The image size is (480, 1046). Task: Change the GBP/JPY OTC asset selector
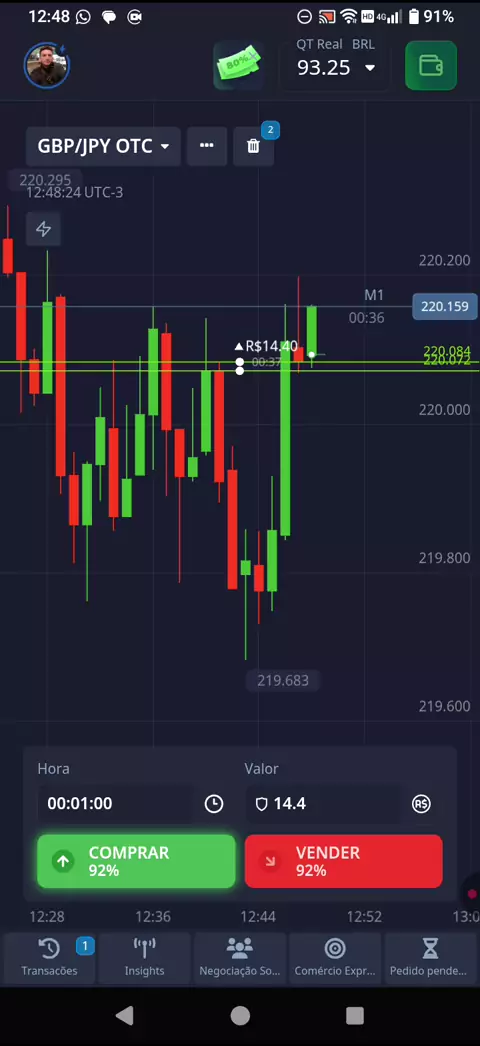(x=103, y=146)
